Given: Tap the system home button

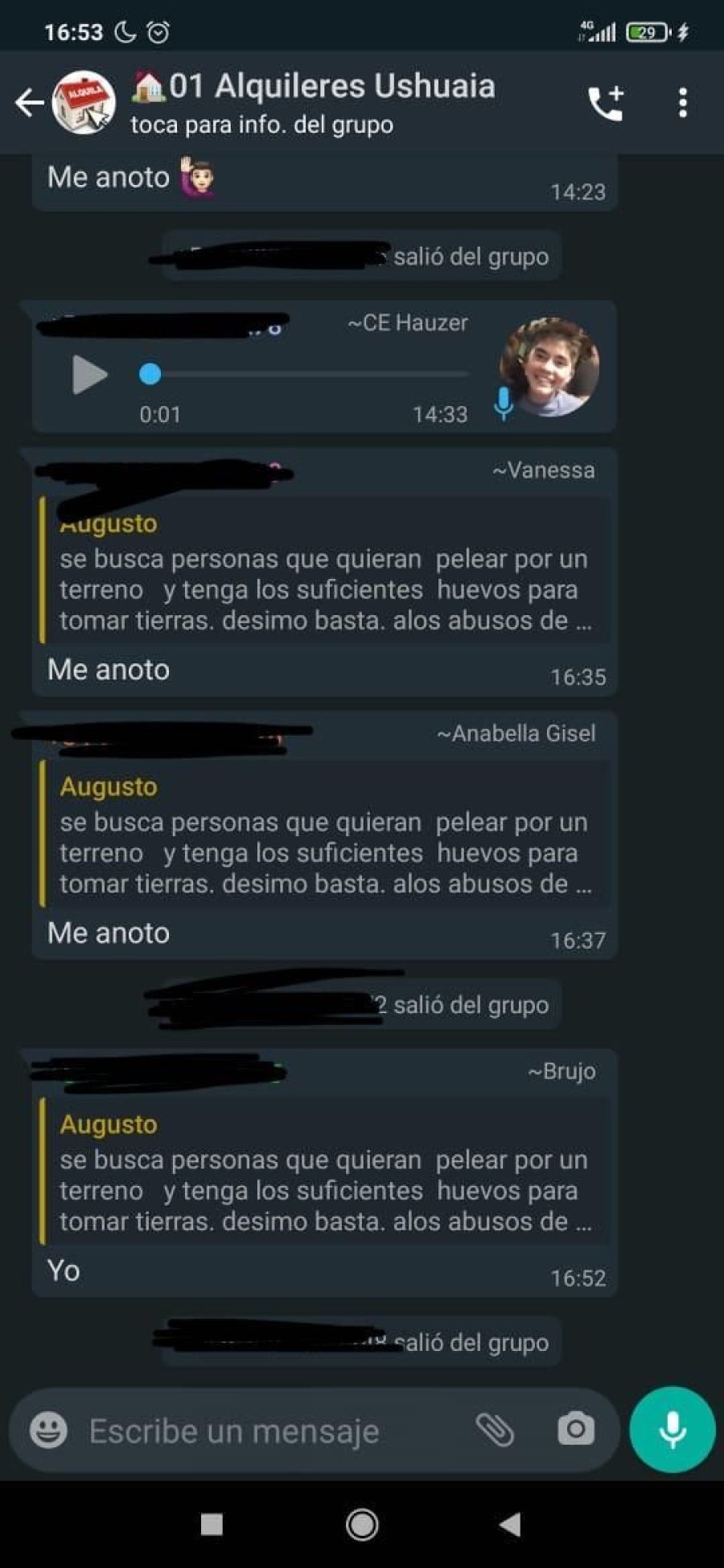Looking at the screenshot, I should click(362, 1524).
